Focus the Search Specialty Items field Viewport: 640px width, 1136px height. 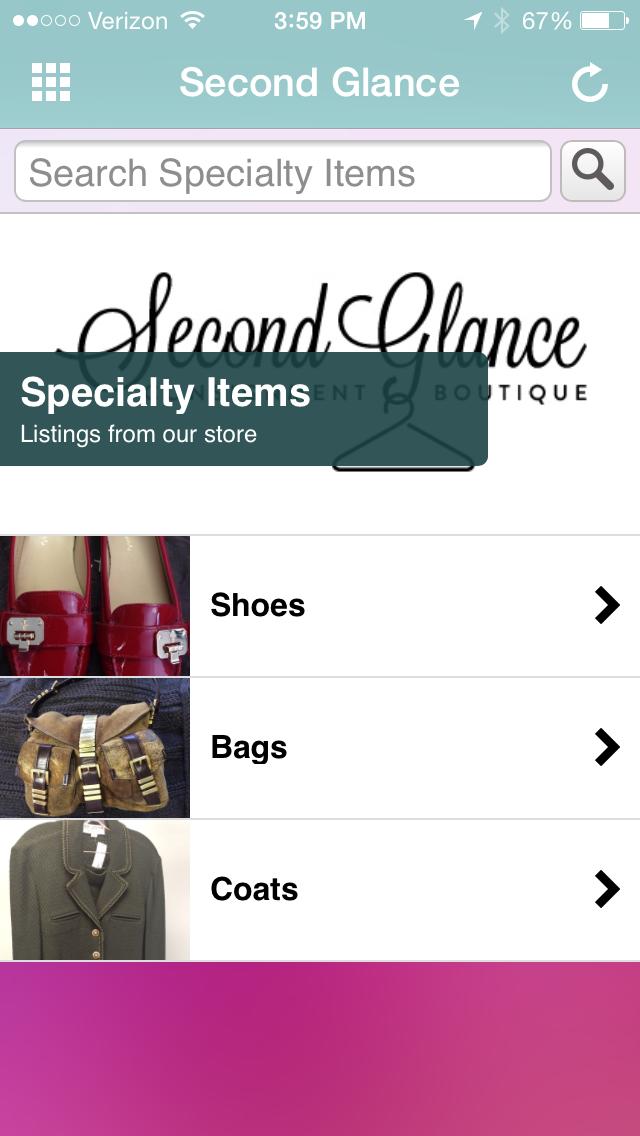coord(282,173)
